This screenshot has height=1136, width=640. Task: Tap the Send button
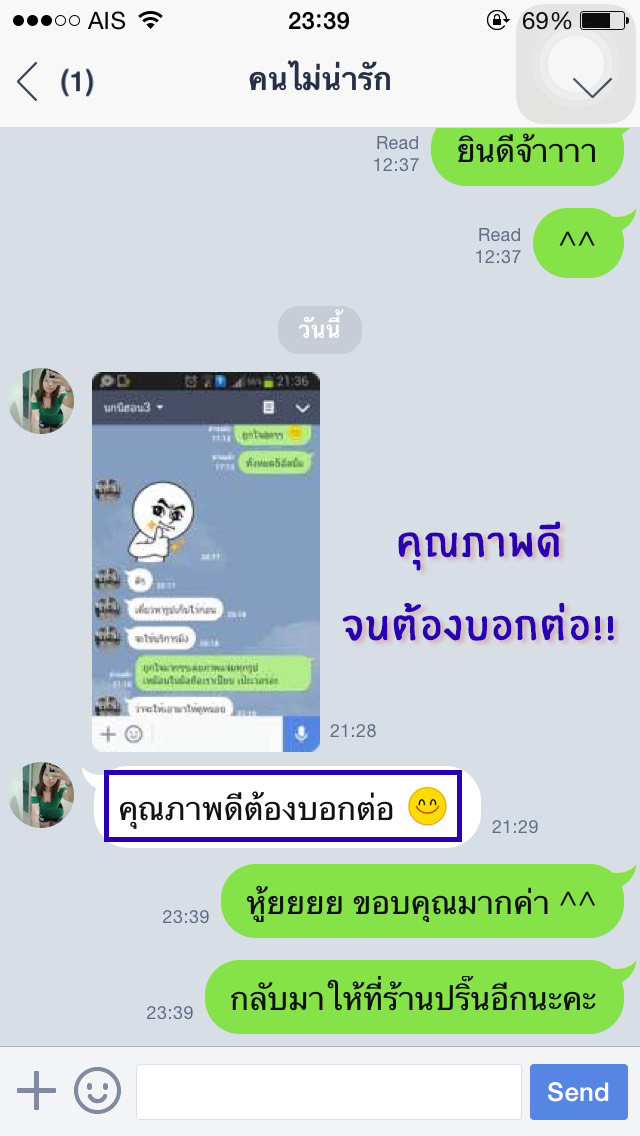(578, 1091)
